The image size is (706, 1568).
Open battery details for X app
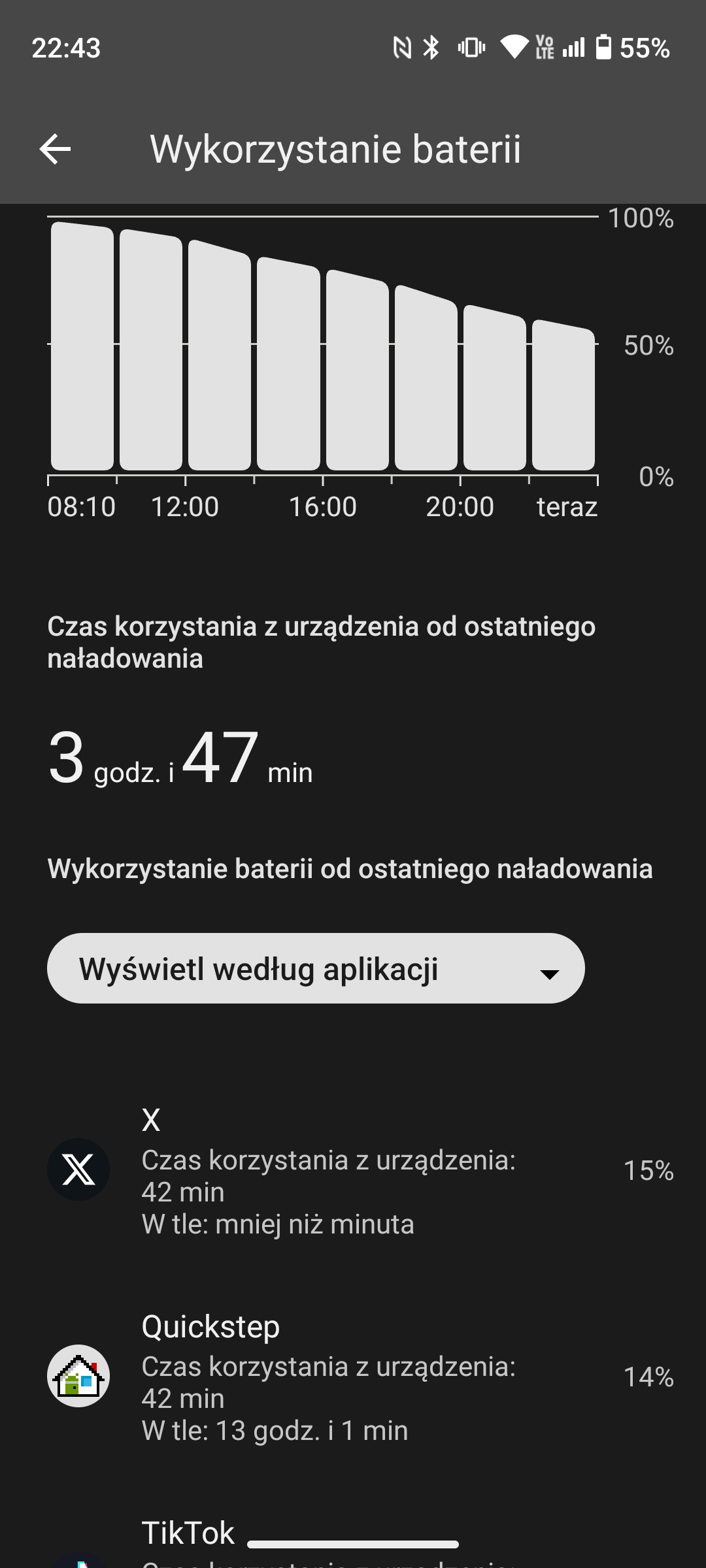pos(353,1169)
